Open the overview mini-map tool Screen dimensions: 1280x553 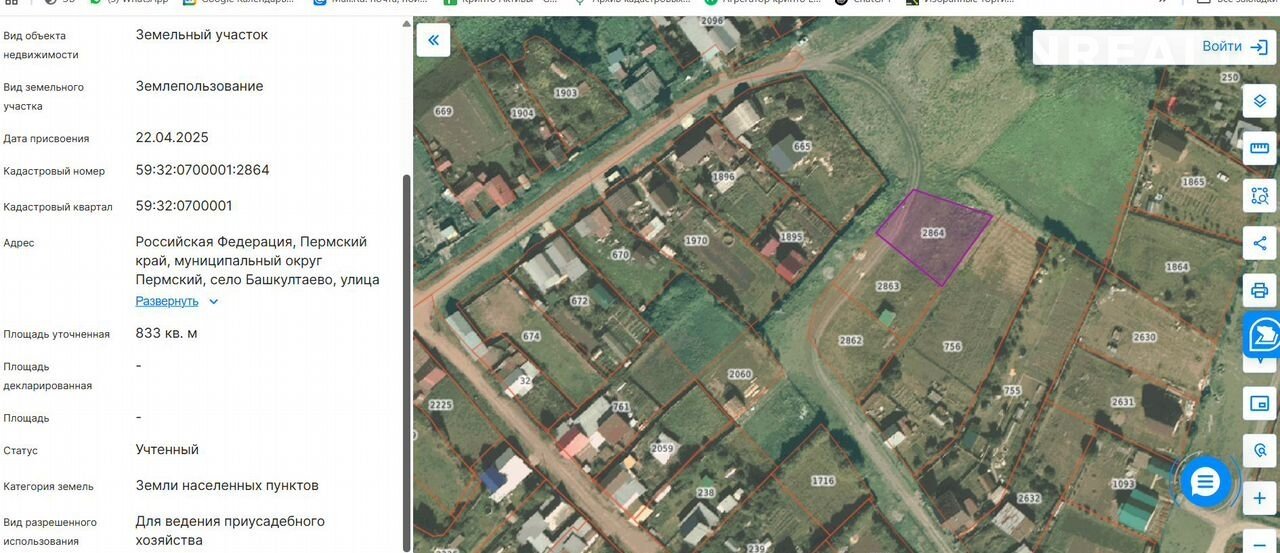pos(1259,404)
